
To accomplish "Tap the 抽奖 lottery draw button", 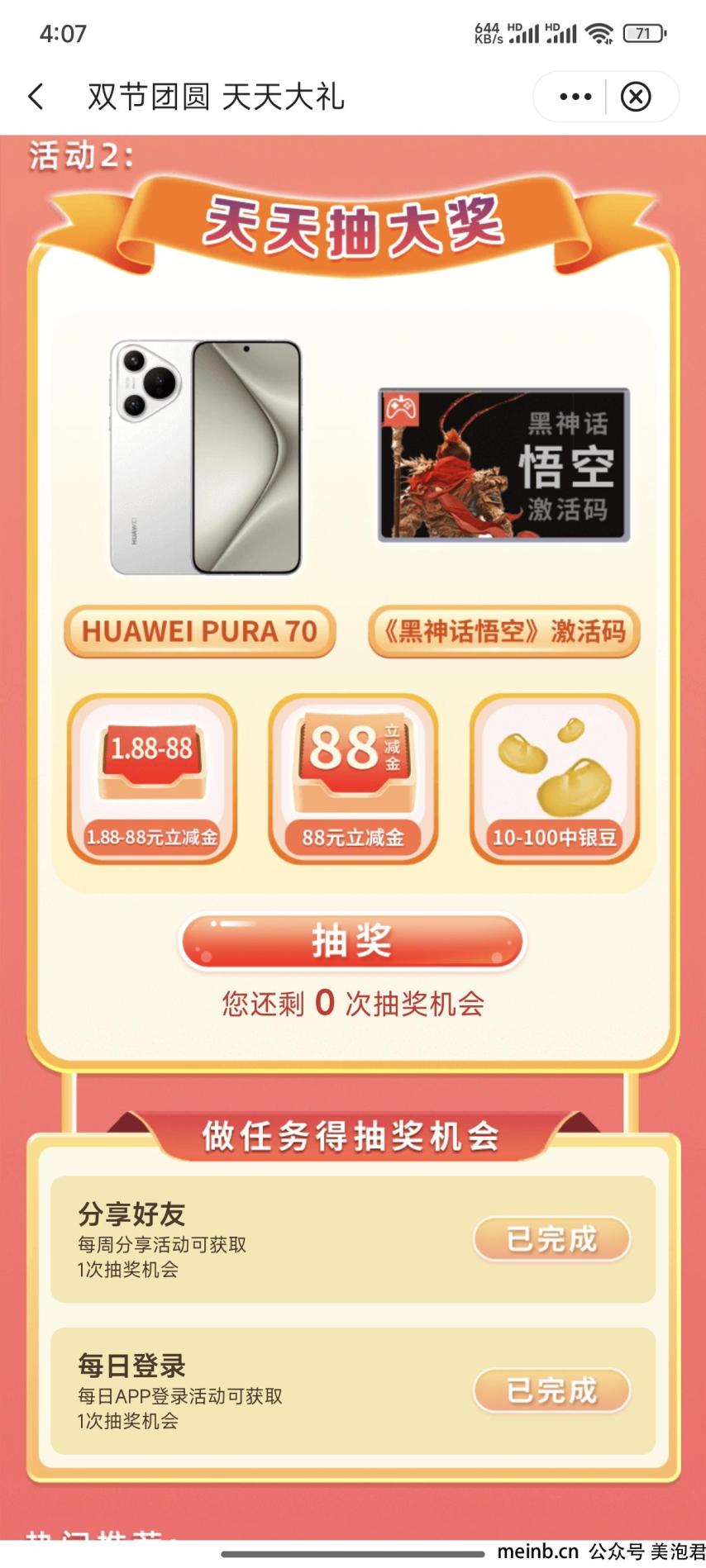I will pos(352,940).
